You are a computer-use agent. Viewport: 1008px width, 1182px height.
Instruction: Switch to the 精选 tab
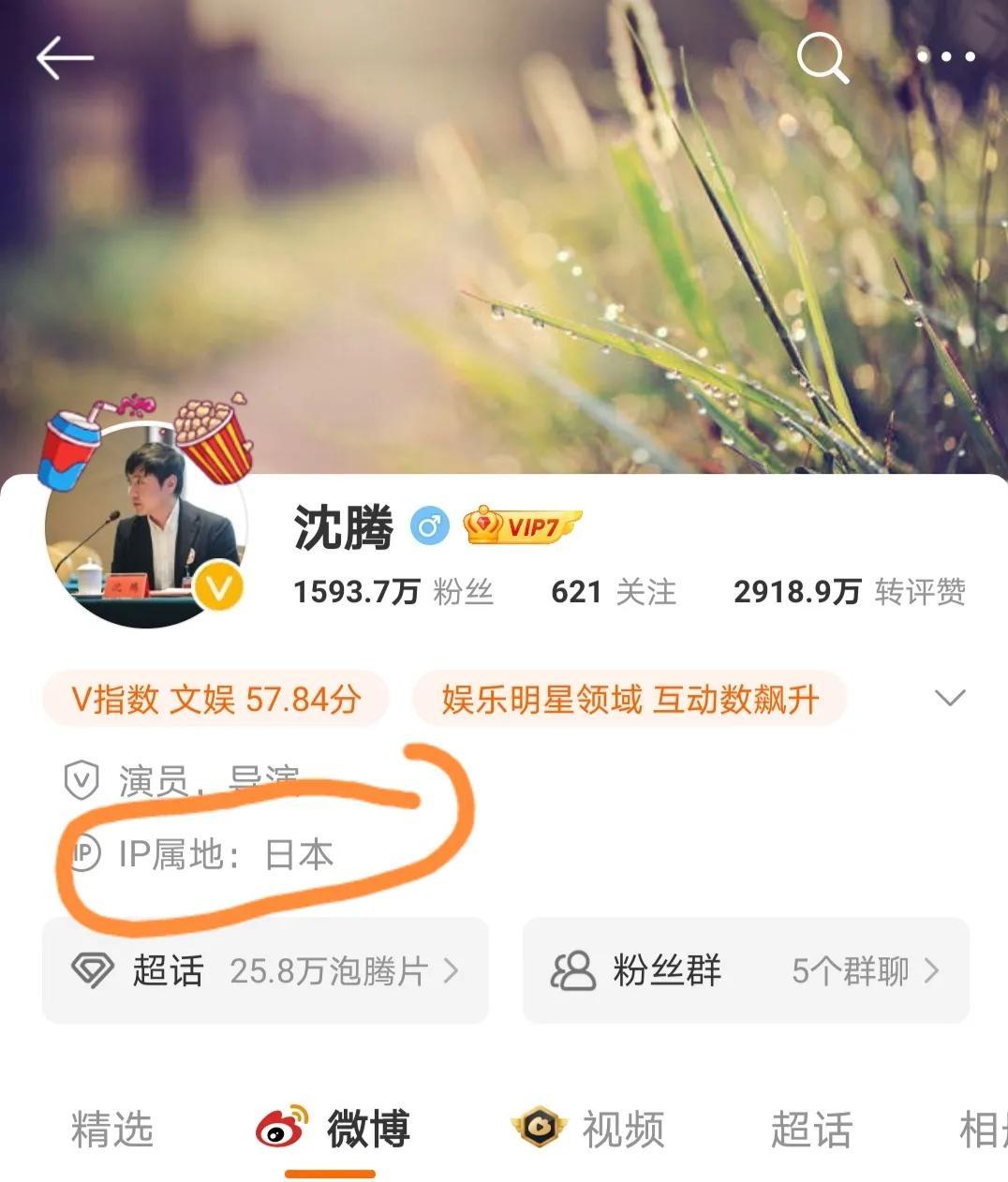(x=111, y=1129)
